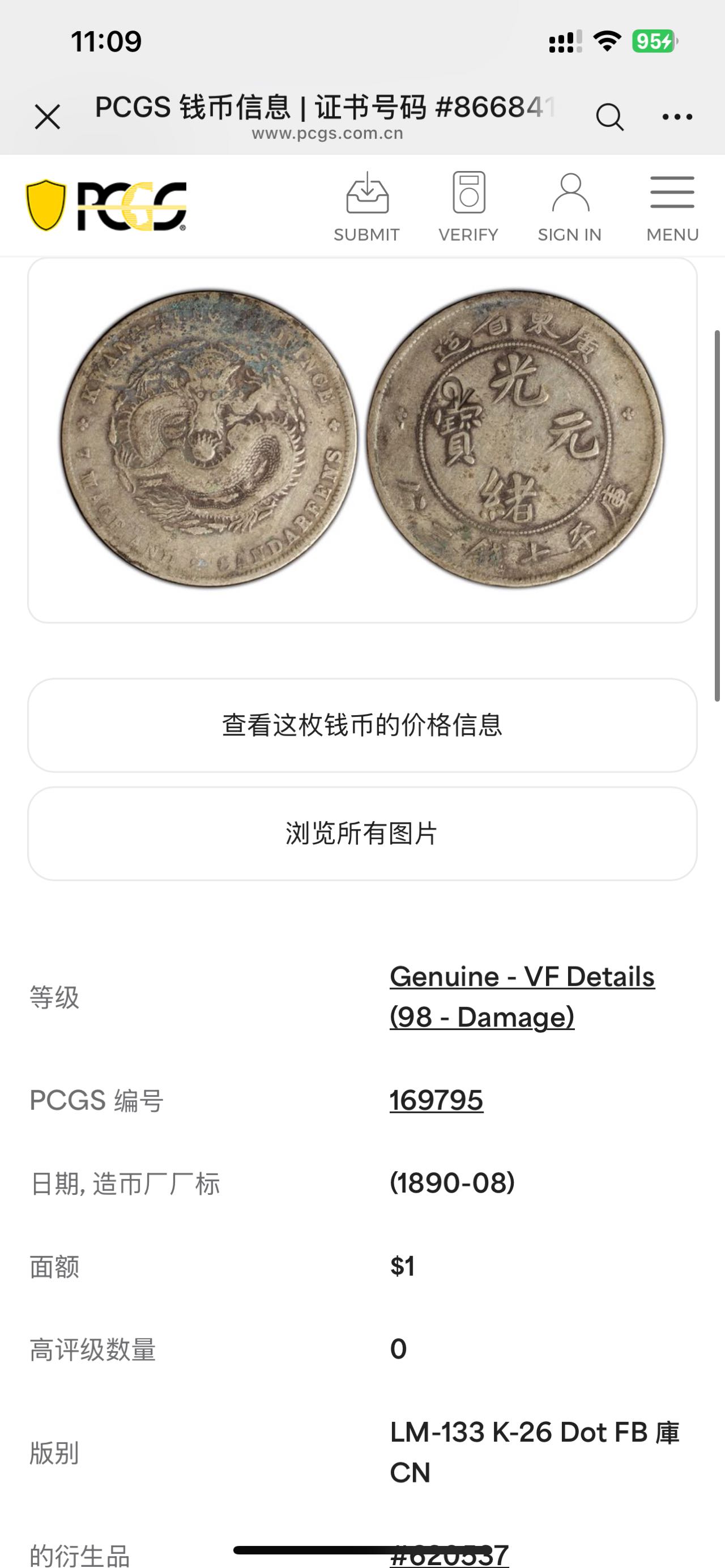Click the PCGS shield logo
This screenshot has height=1568, width=725.
[104, 206]
